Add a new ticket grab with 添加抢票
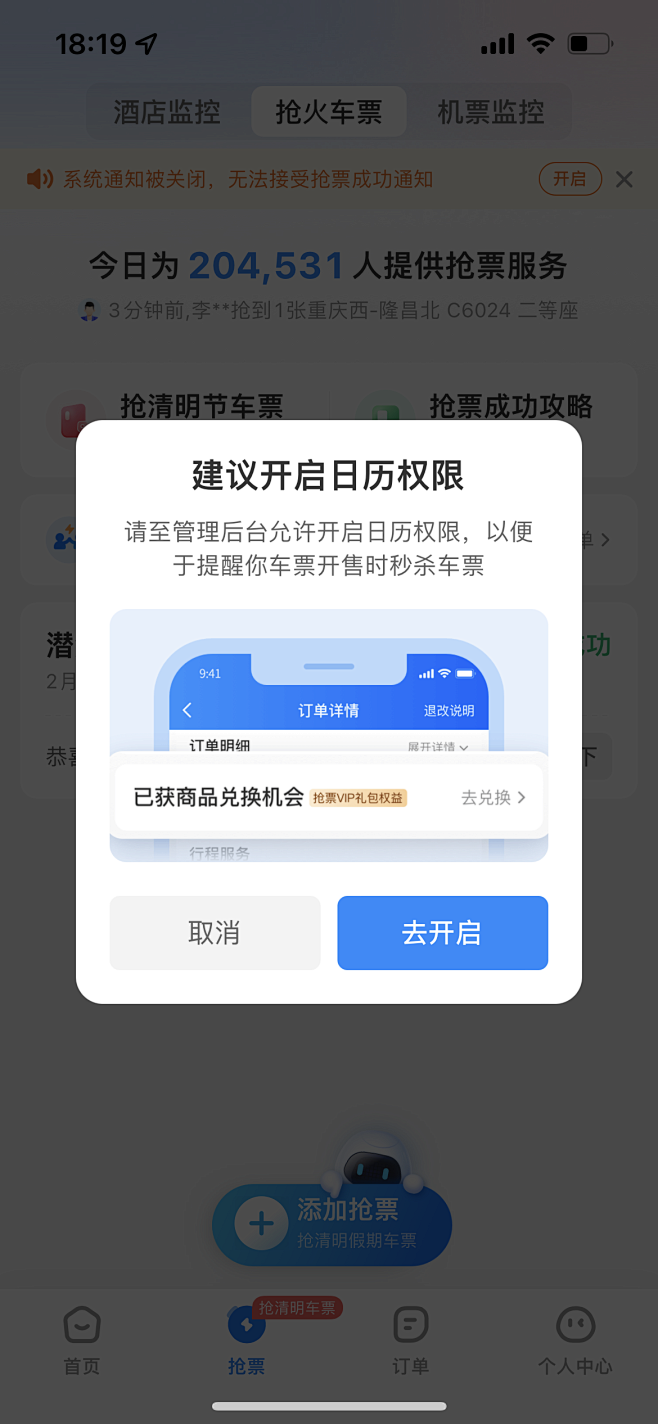The width and height of the screenshot is (658, 1424). pos(332,1224)
